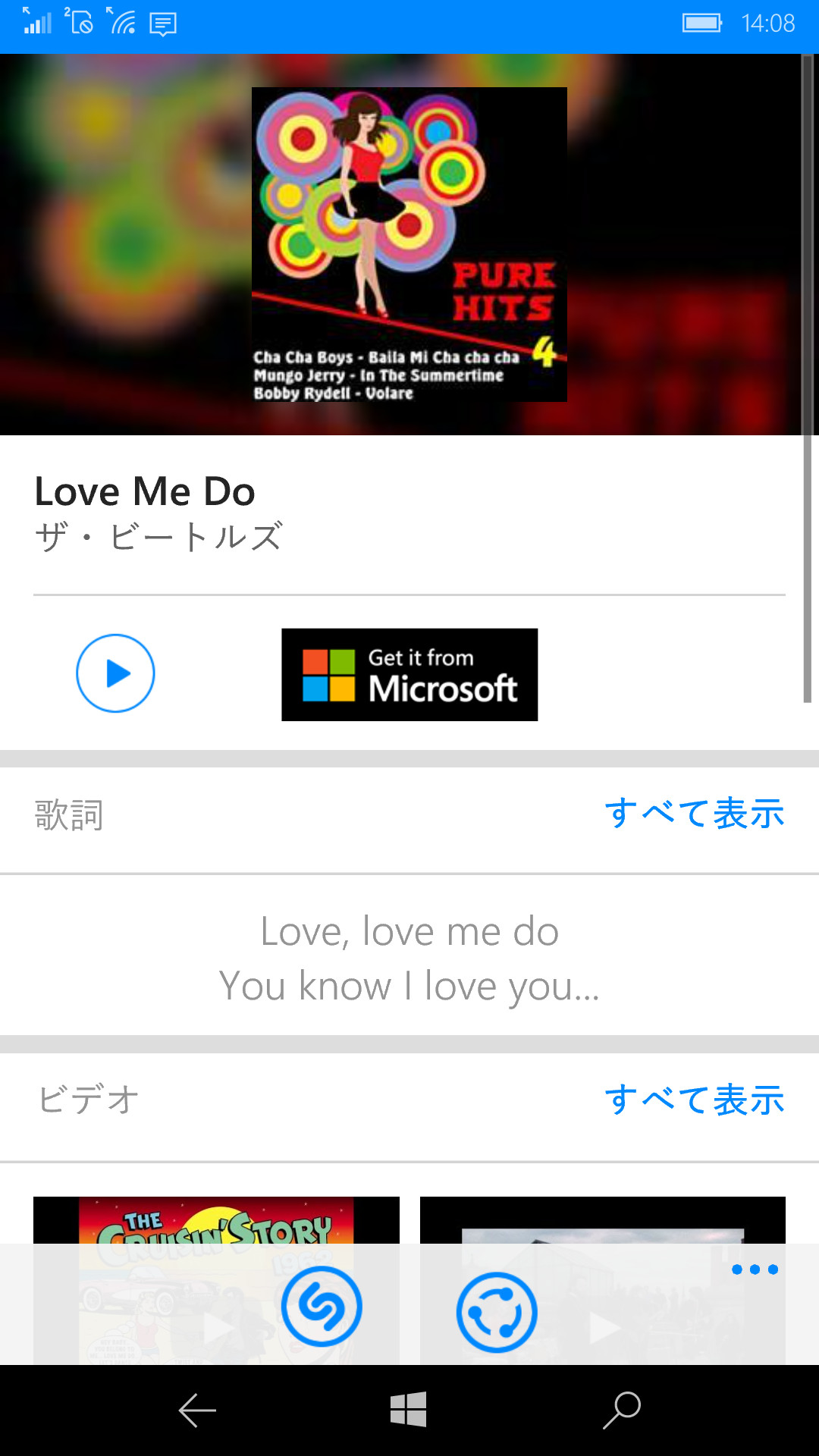Tap the Get it from Microsoft badge
This screenshot has width=819, height=1456.
409,673
